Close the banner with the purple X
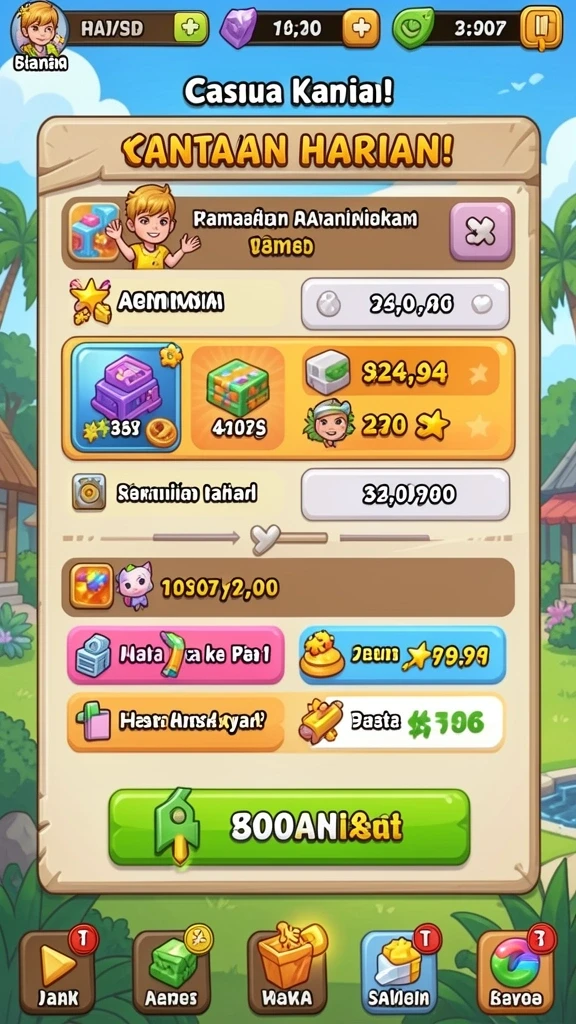The image size is (576, 1024). click(482, 231)
